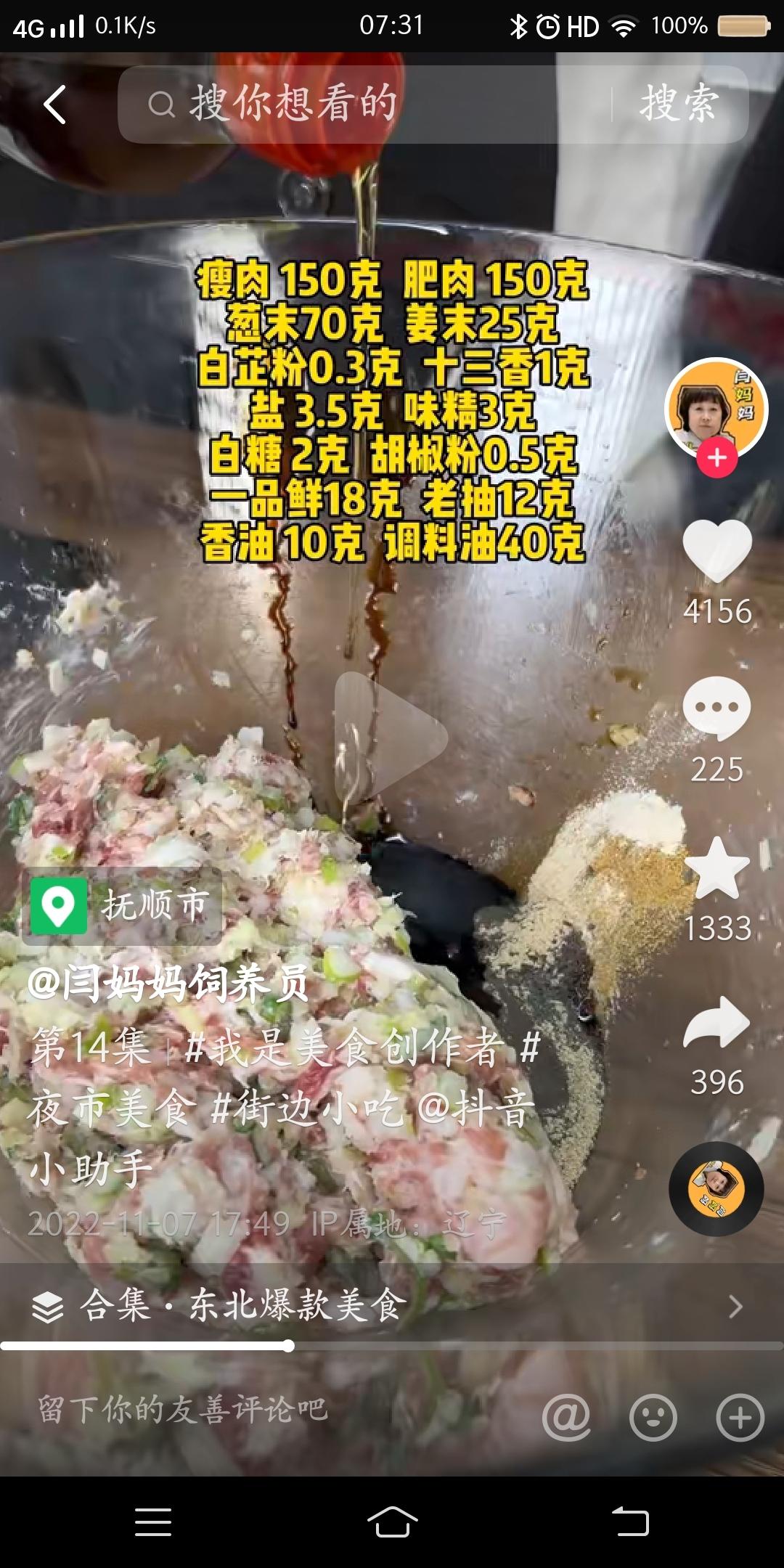The height and width of the screenshot is (1568, 784).
Task: Share the video with the arrow icon
Action: (717, 1022)
